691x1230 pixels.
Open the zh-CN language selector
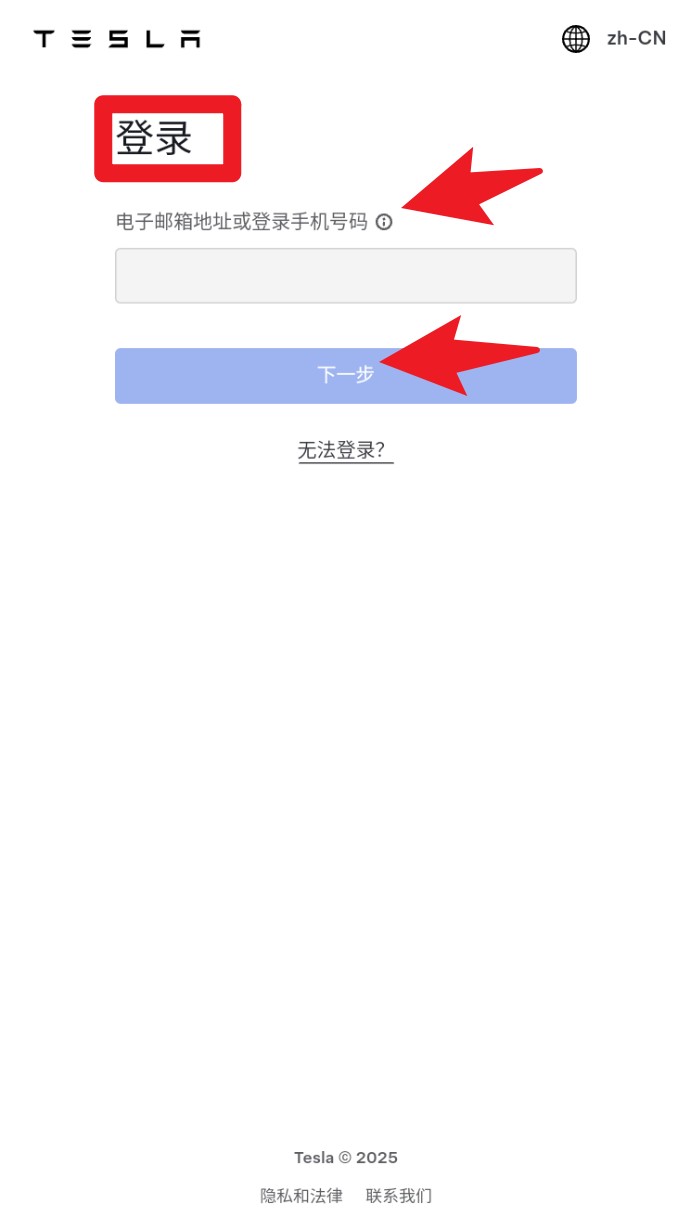[614, 39]
